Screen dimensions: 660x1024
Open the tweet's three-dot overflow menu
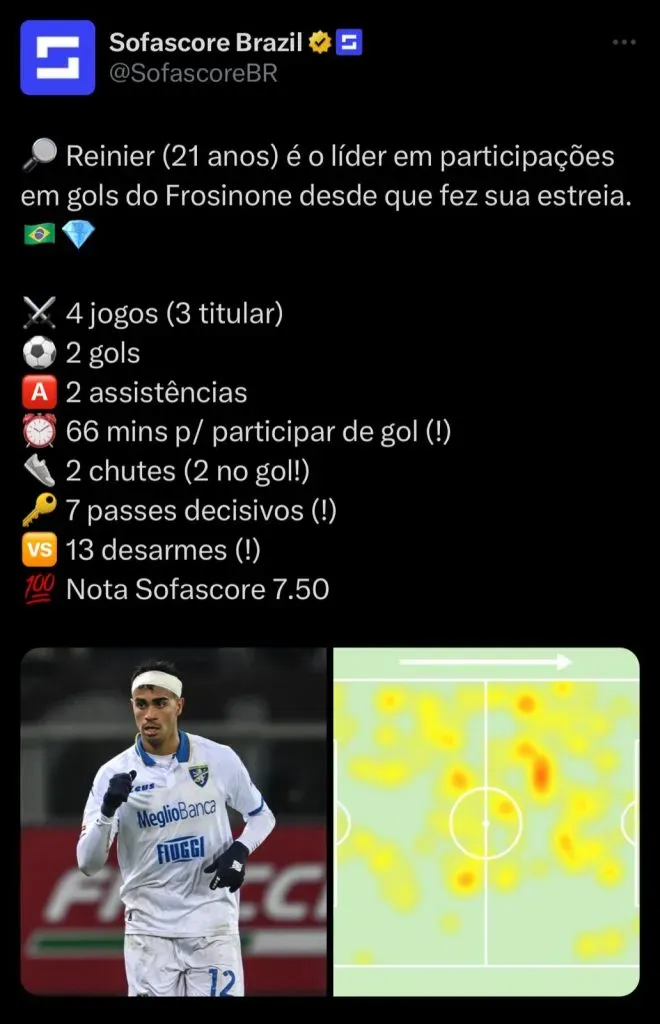click(x=623, y=43)
